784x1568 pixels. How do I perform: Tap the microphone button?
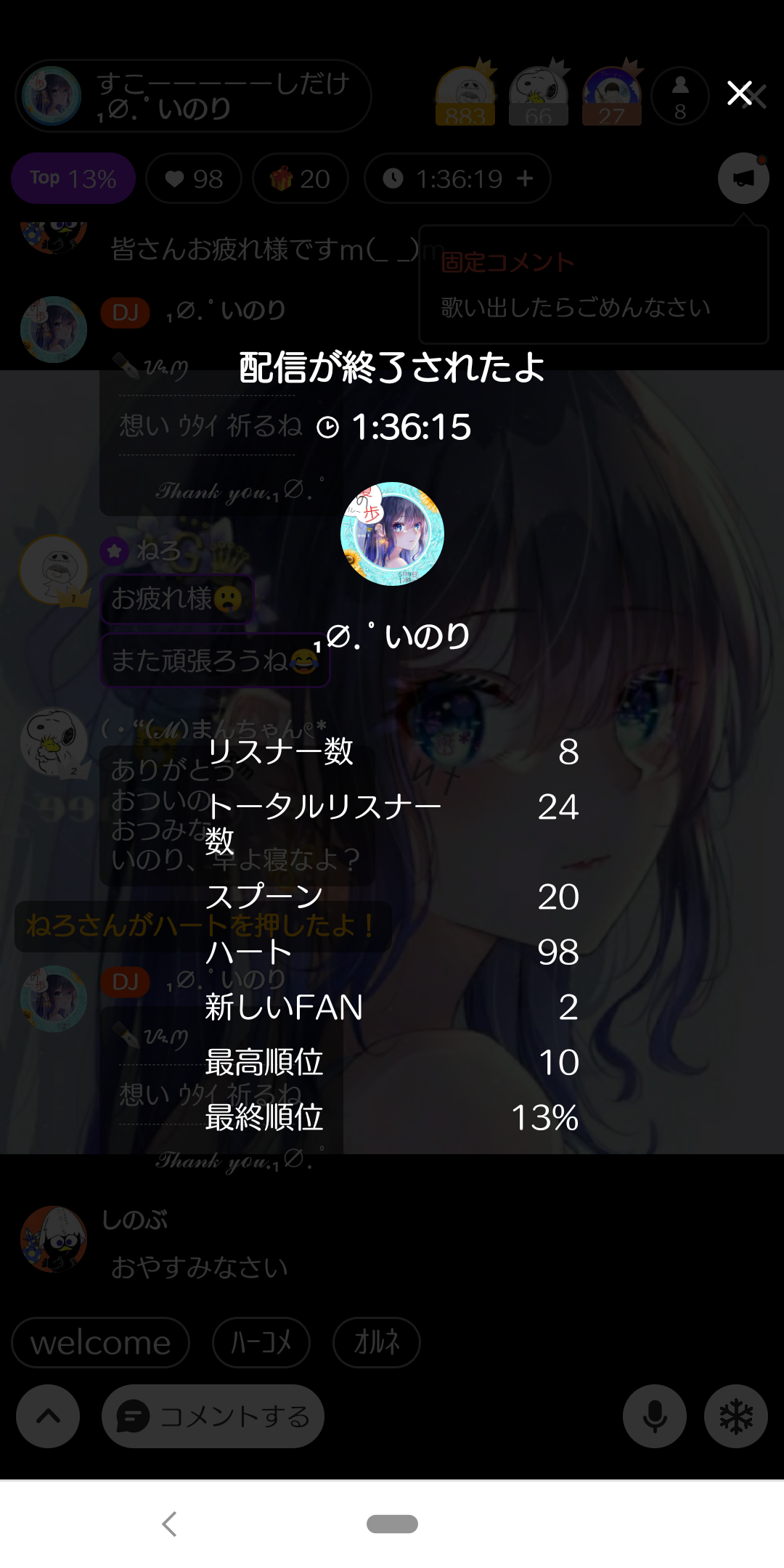(x=655, y=1416)
